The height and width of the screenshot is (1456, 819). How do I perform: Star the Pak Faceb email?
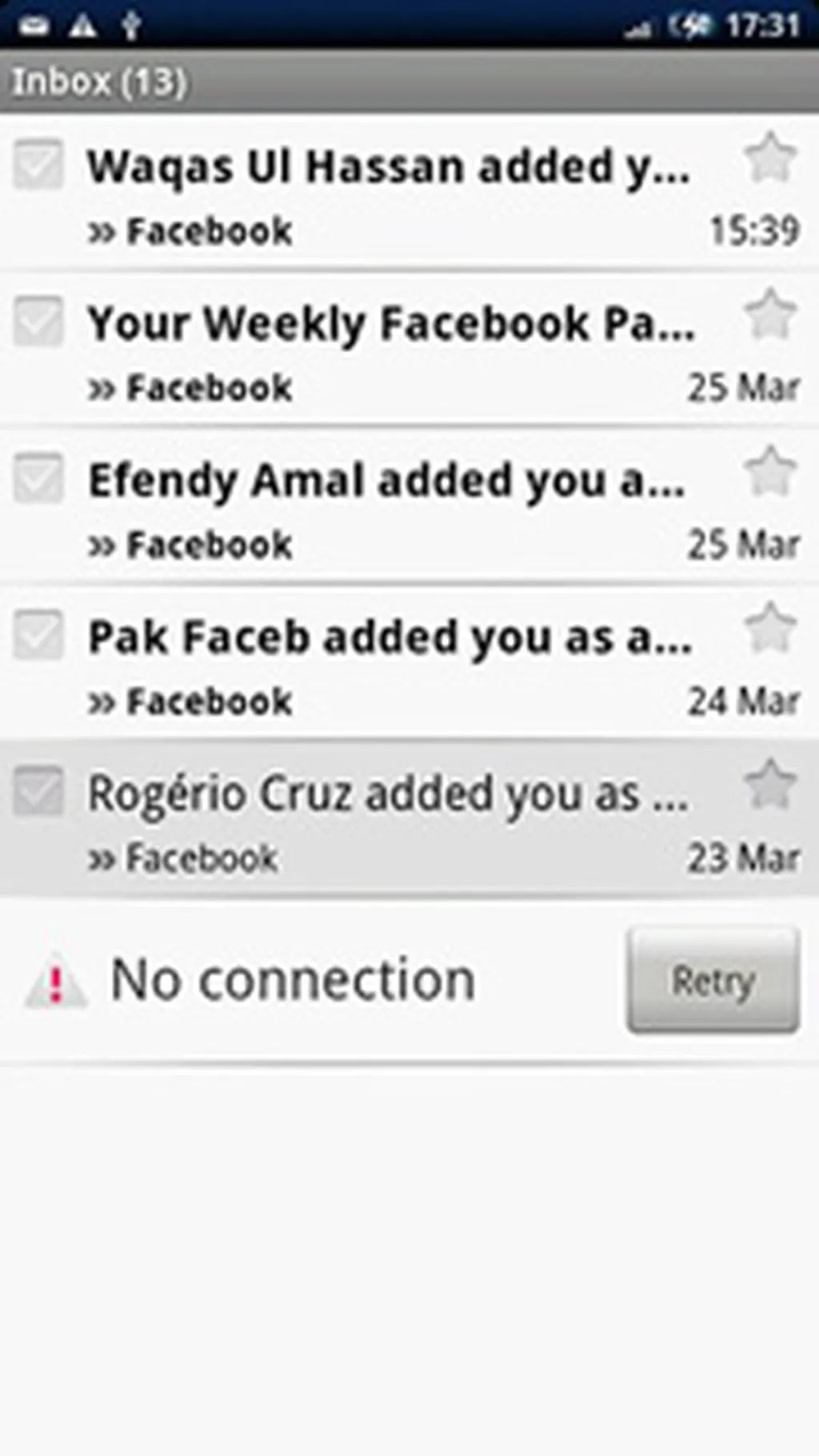(x=770, y=629)
